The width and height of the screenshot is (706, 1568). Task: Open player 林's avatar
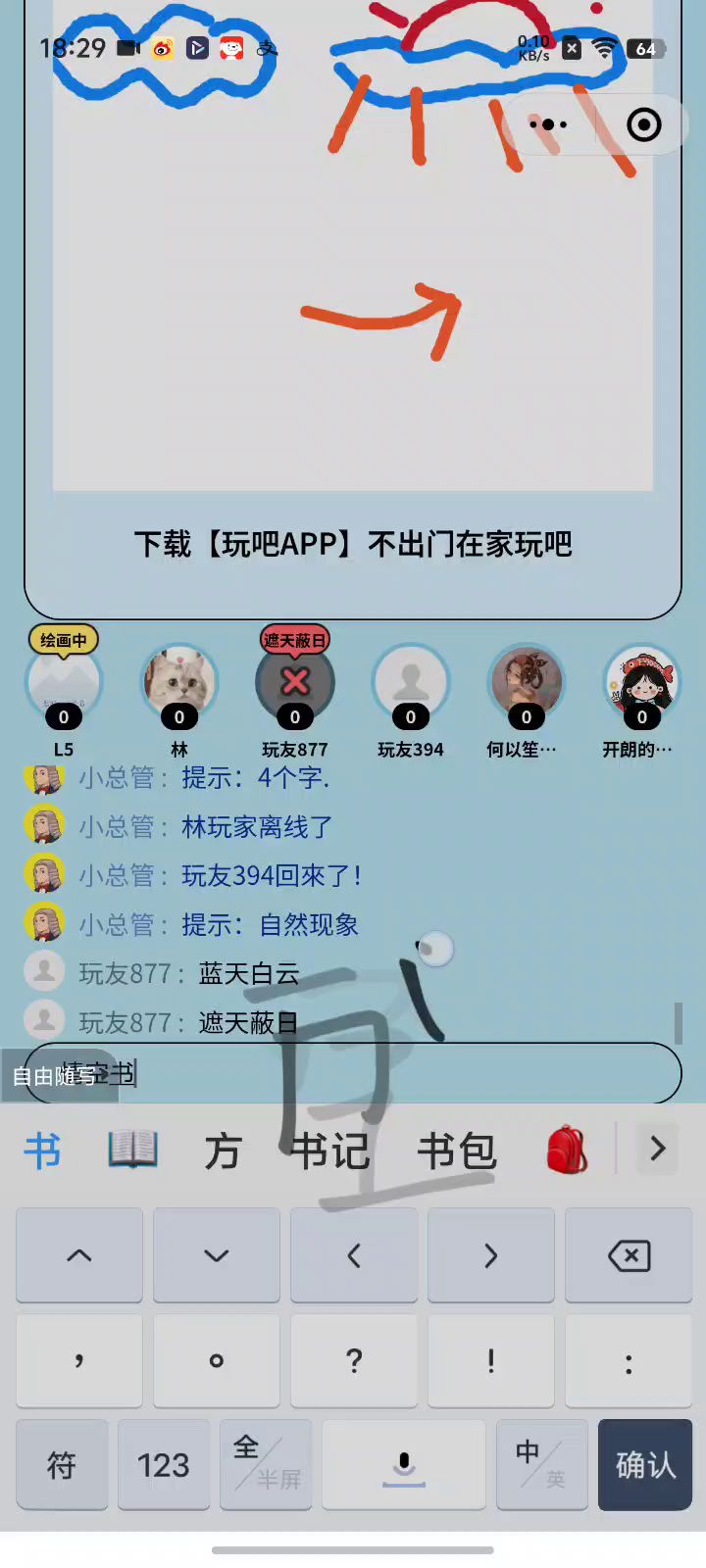pos(179,683)
